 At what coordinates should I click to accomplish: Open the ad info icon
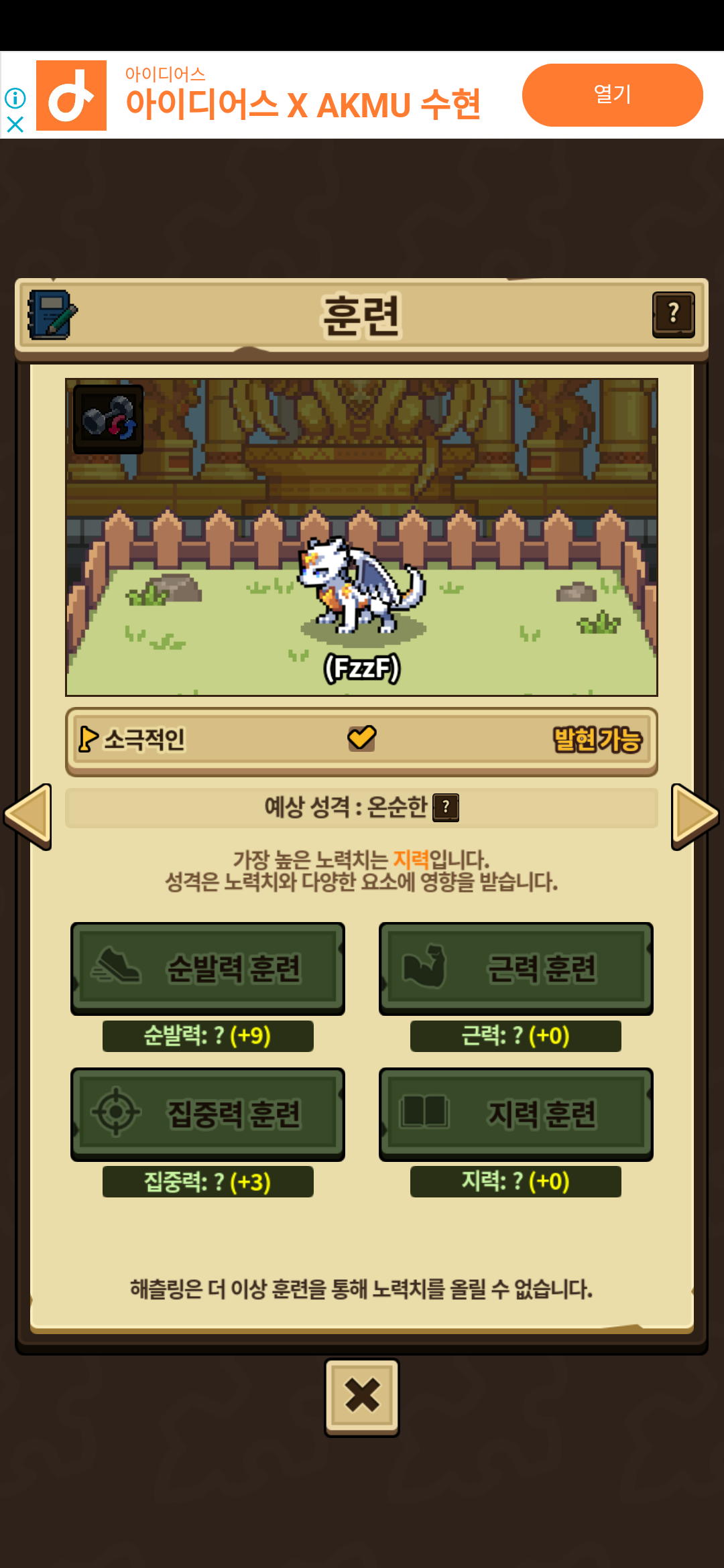pyautogui.click(x=15, y=99)
